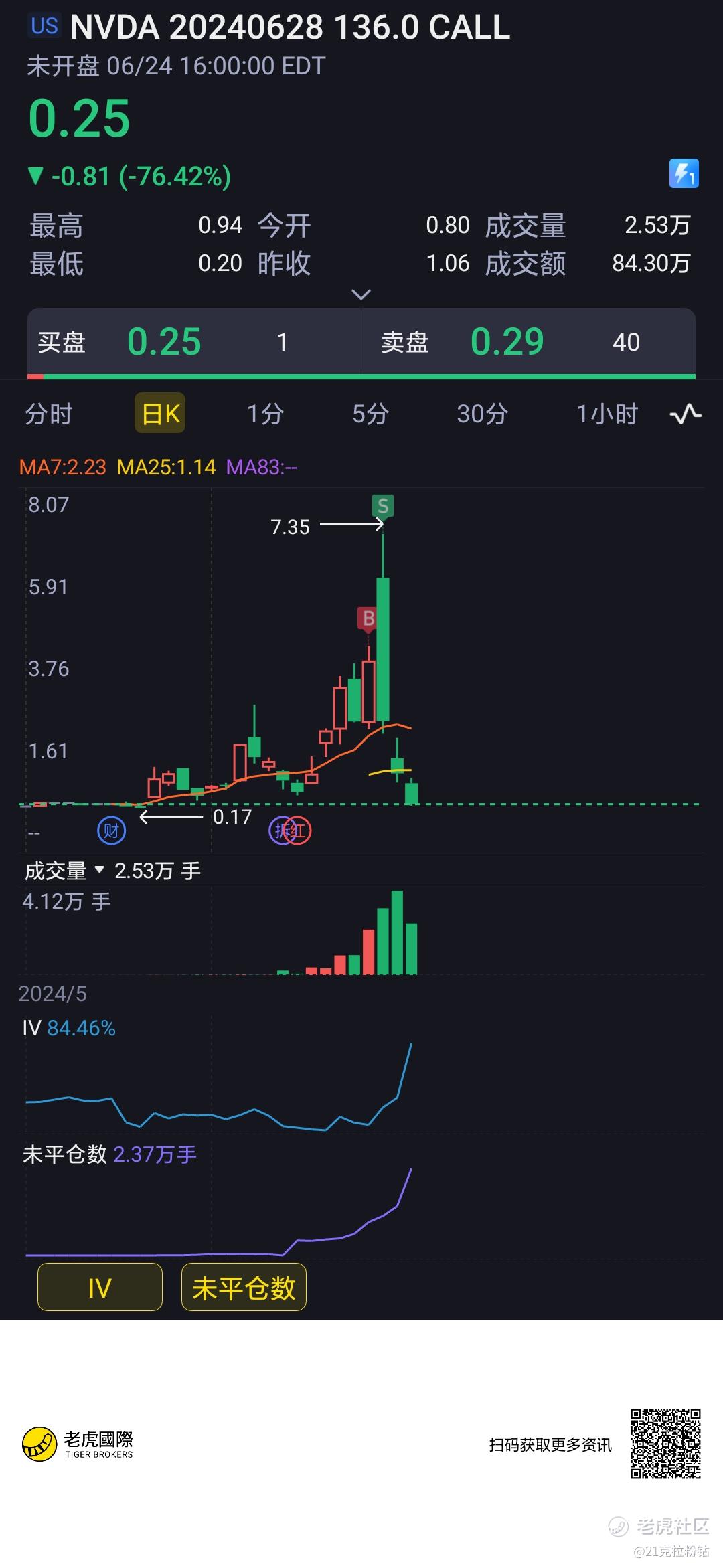This screenshot has height=1568, width=723.
Task: Toggle the IV indicator button
Action: [100, 1287]
